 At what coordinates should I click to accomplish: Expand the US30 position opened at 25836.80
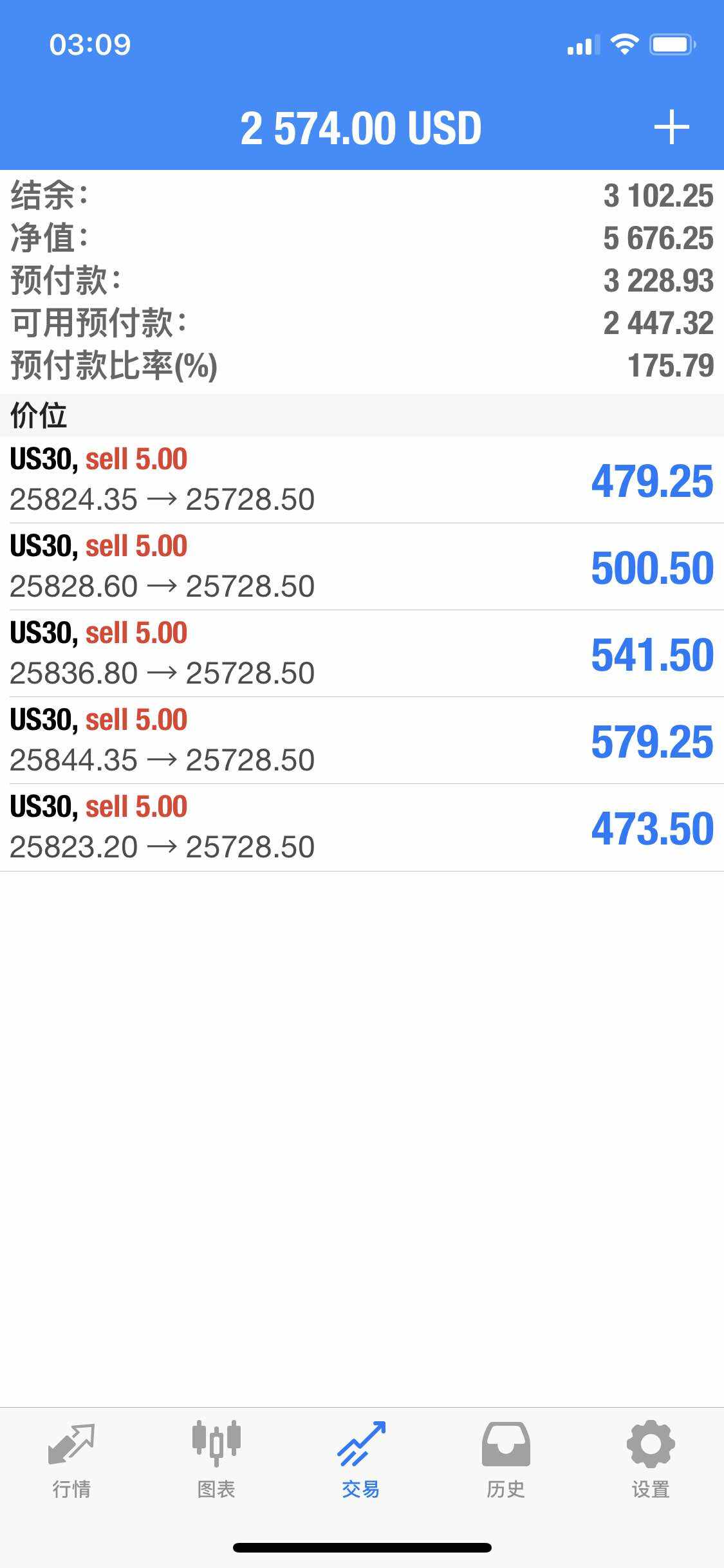[360, 653]
